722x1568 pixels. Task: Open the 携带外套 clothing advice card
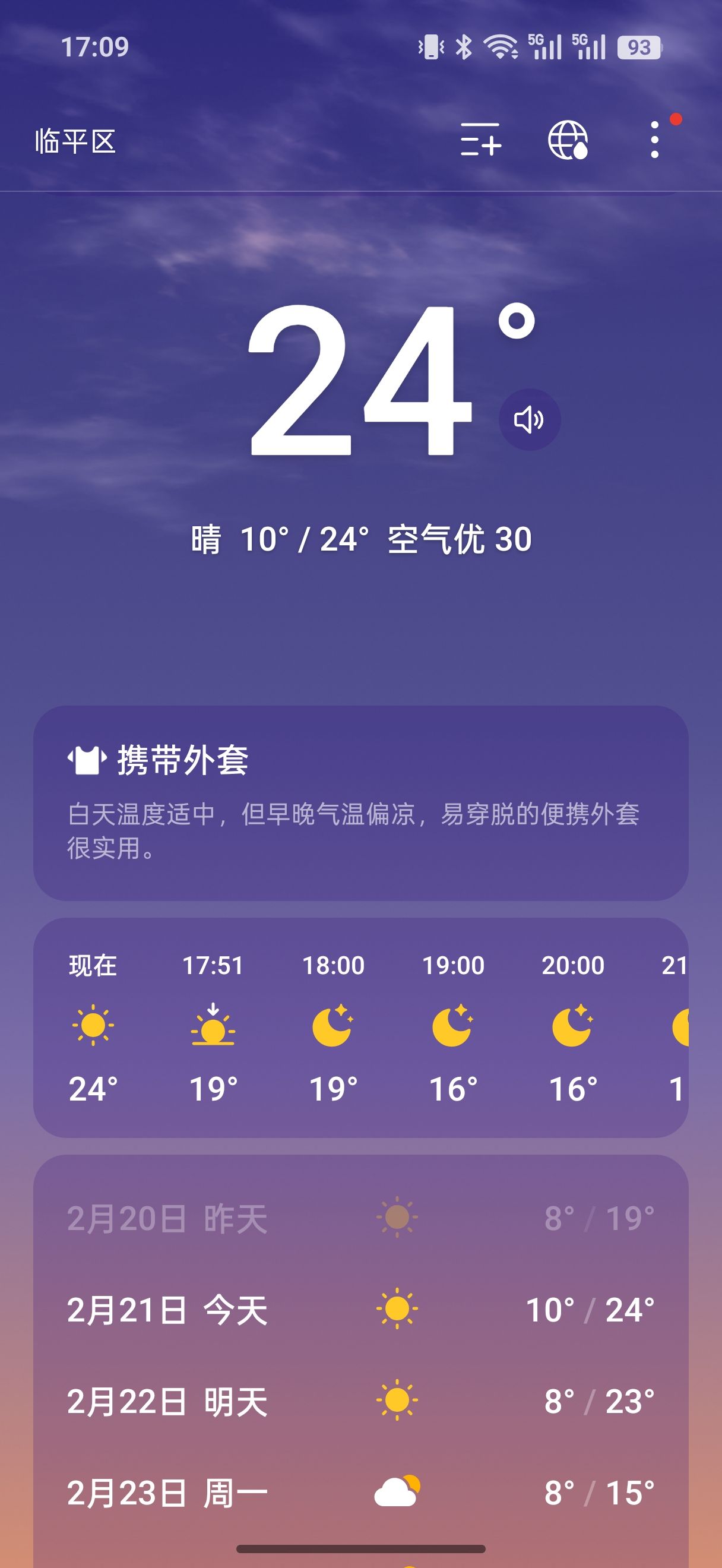pos(360,802)
